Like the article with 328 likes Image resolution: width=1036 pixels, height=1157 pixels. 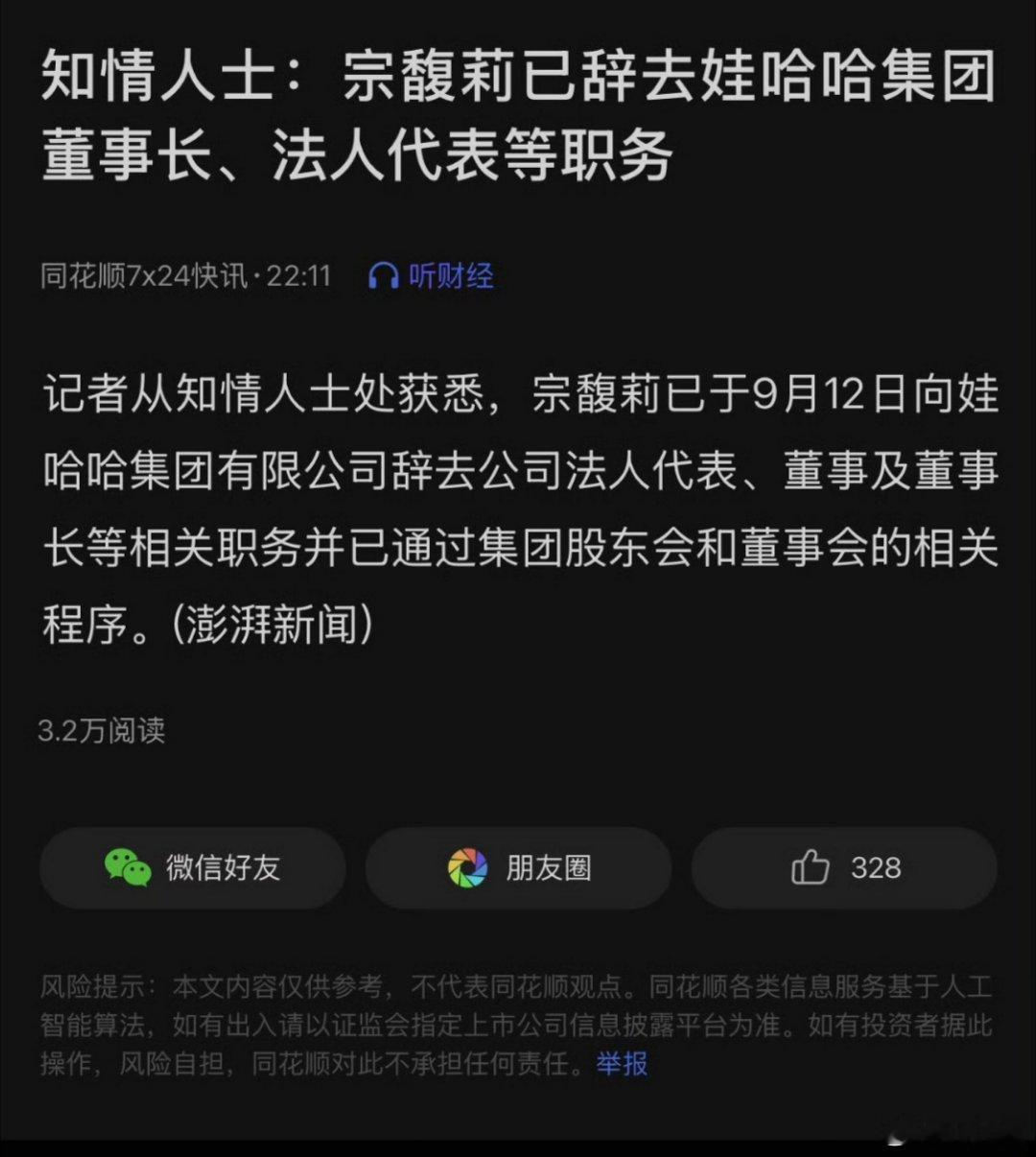click(x=844, y=868)
